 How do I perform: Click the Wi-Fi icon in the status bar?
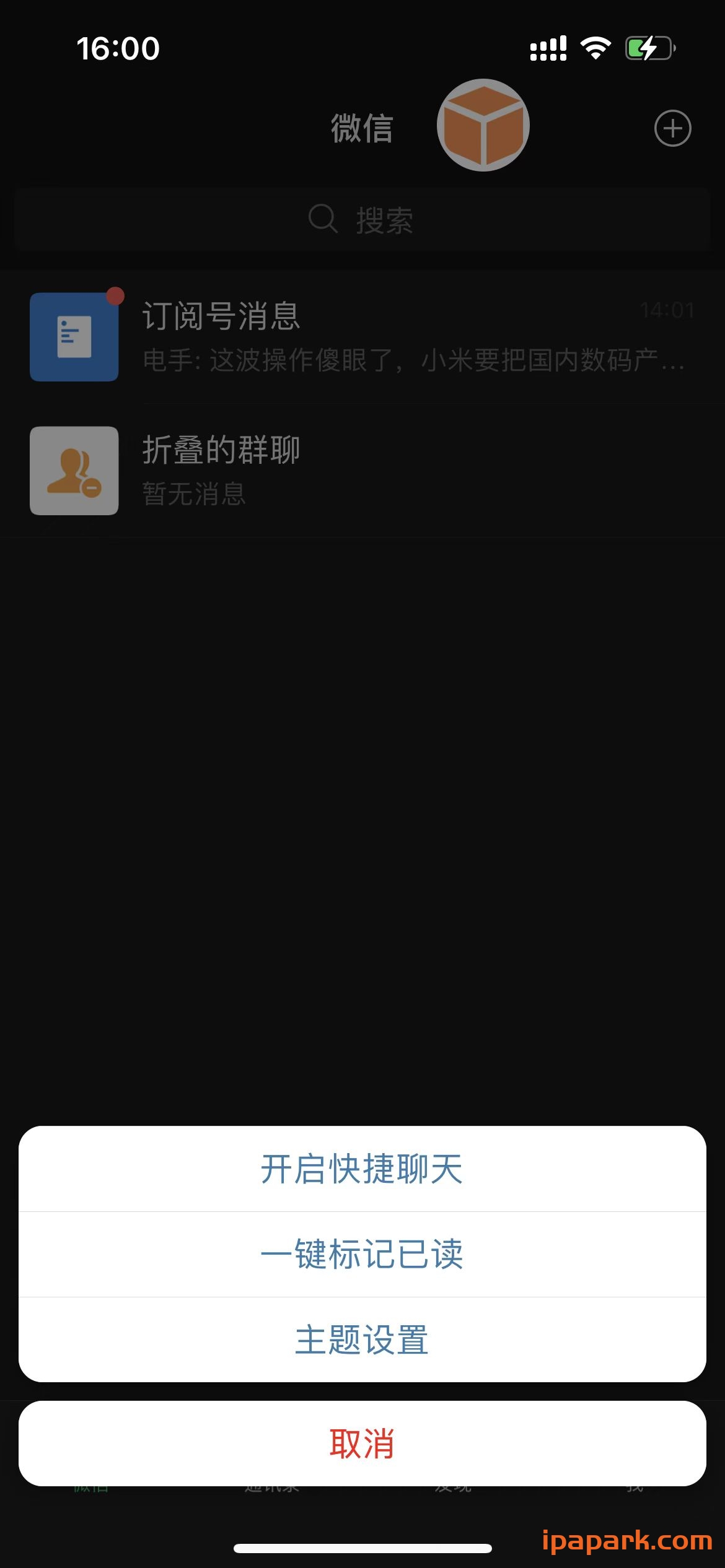(595, 47)
